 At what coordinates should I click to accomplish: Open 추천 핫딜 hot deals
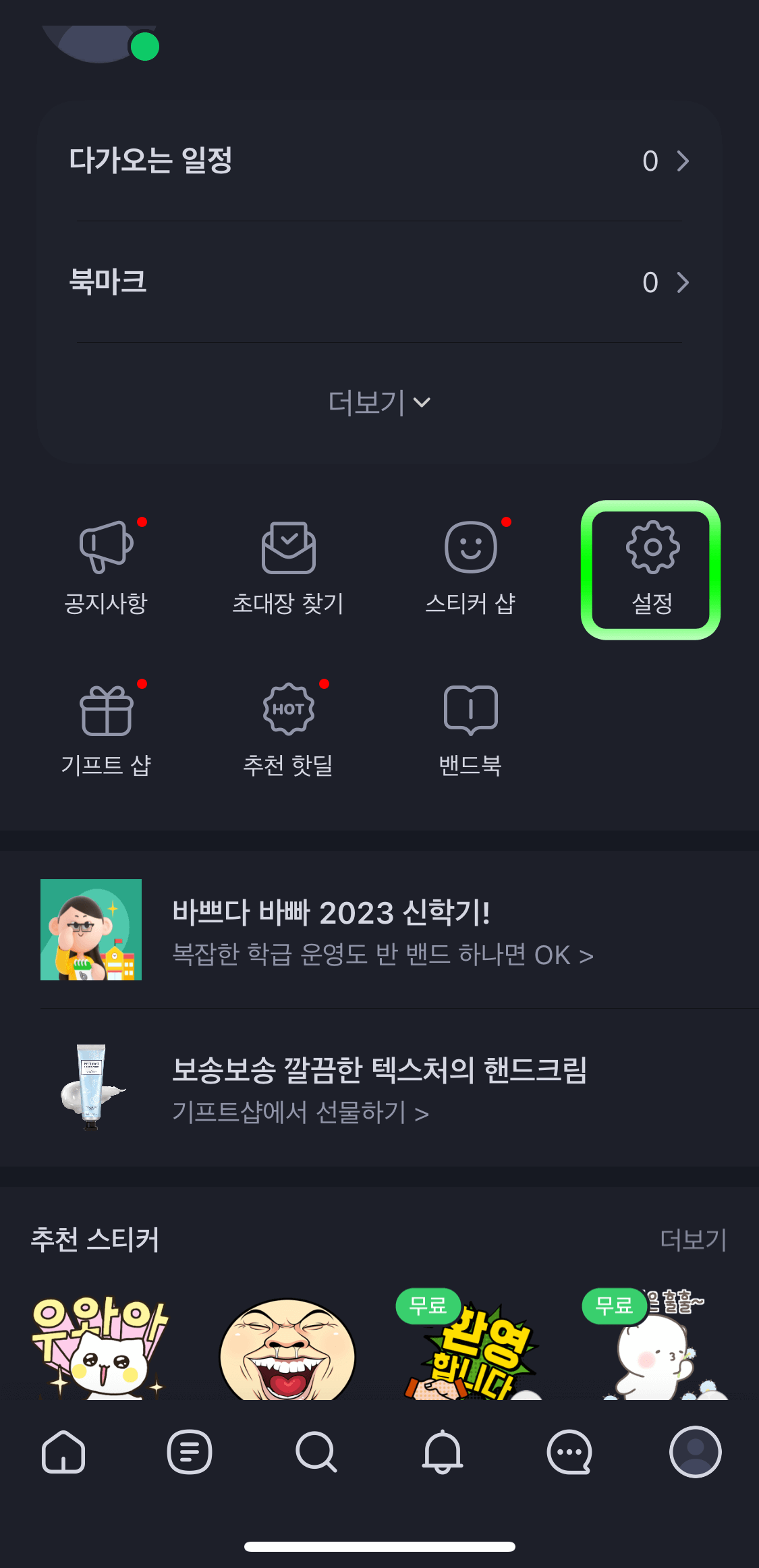pos(289,732)
